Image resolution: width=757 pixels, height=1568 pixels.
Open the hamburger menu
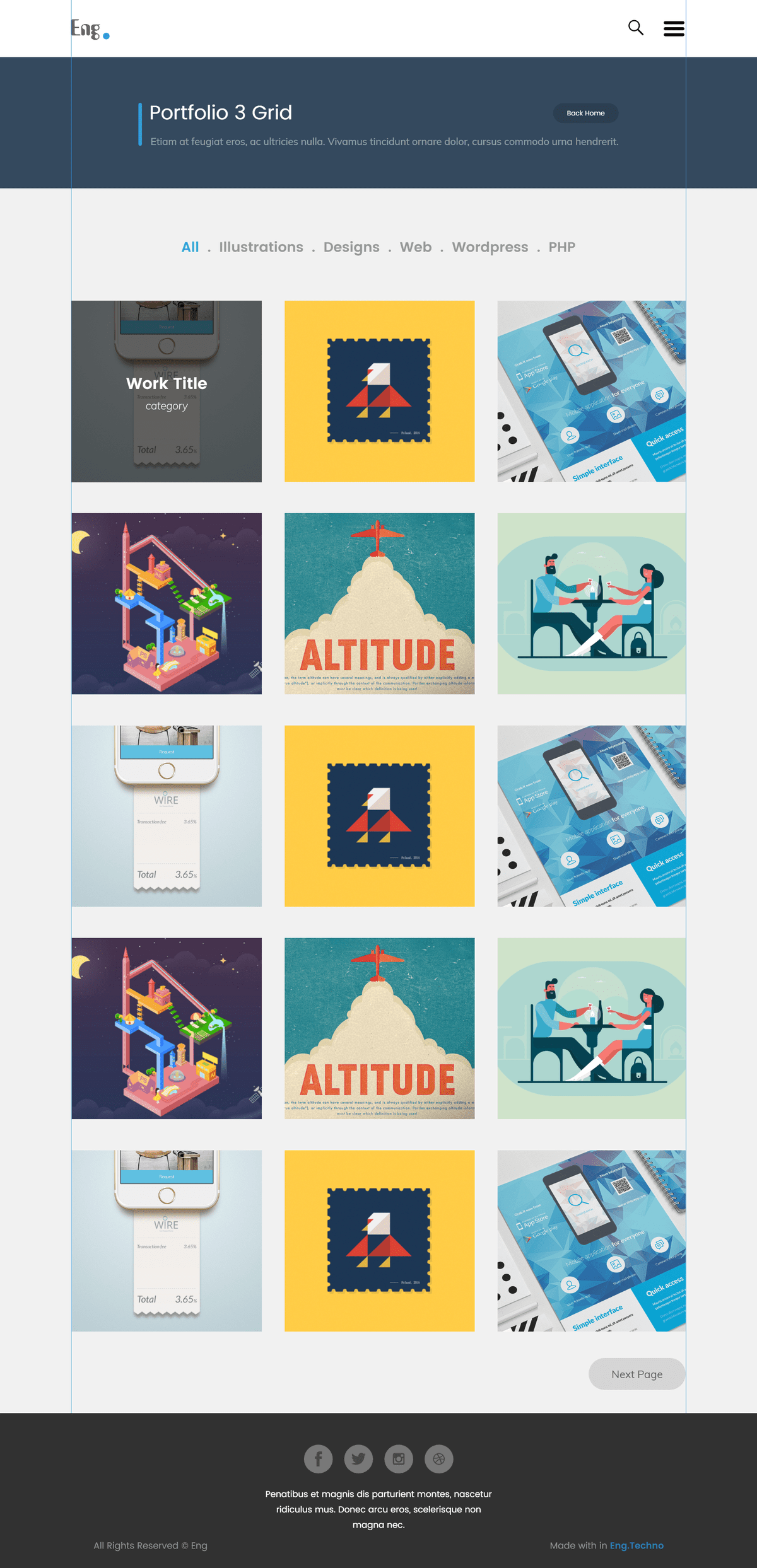tap(674, 28)
